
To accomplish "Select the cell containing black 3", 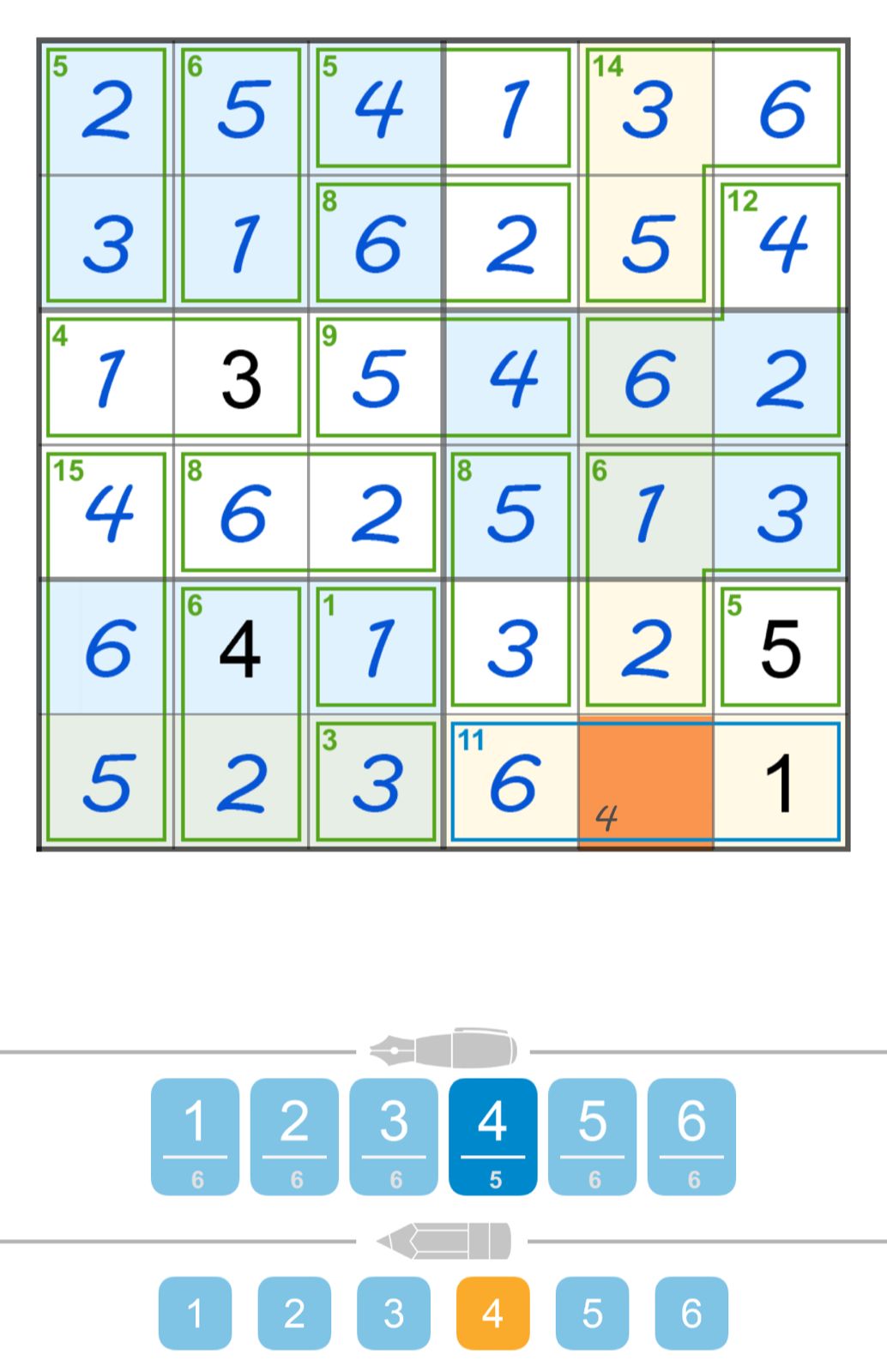I will 239,377.
